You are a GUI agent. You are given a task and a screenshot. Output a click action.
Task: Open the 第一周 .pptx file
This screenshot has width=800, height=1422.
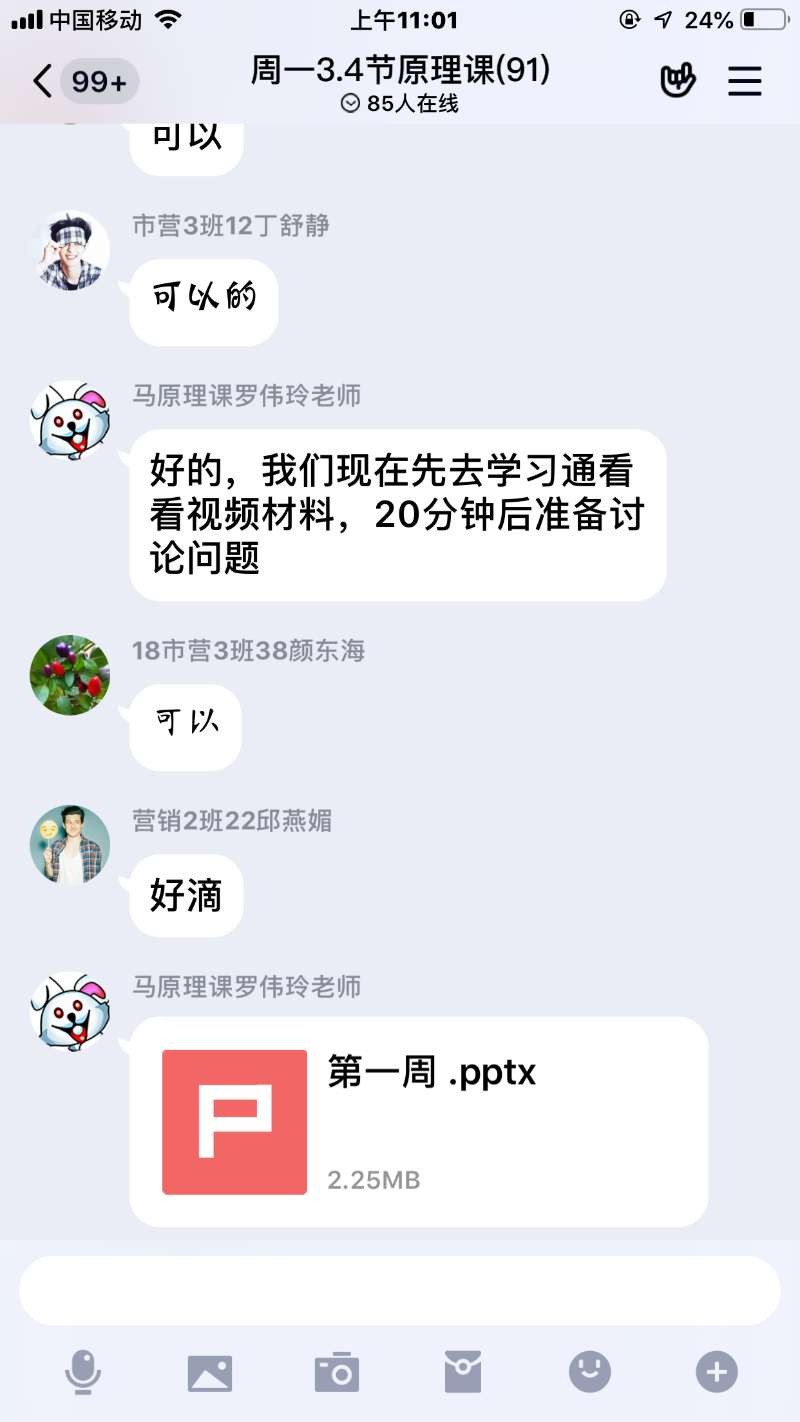coord(418,1121)
